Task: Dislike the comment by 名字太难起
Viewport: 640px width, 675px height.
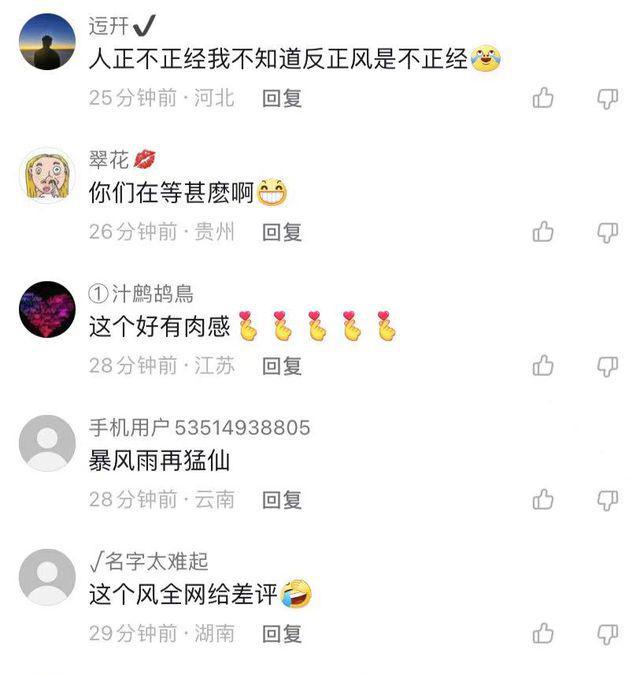Action: coord(607,633)
